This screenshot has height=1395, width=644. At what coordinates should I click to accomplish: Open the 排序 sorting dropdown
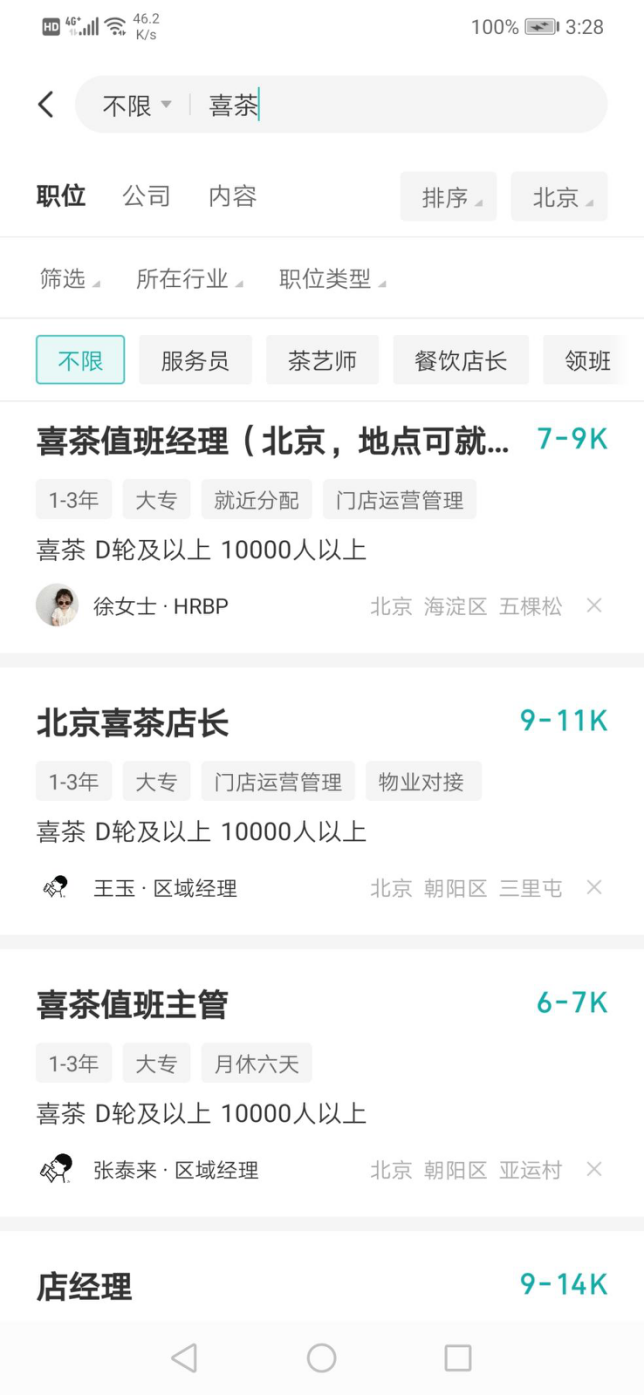[448, 197]
